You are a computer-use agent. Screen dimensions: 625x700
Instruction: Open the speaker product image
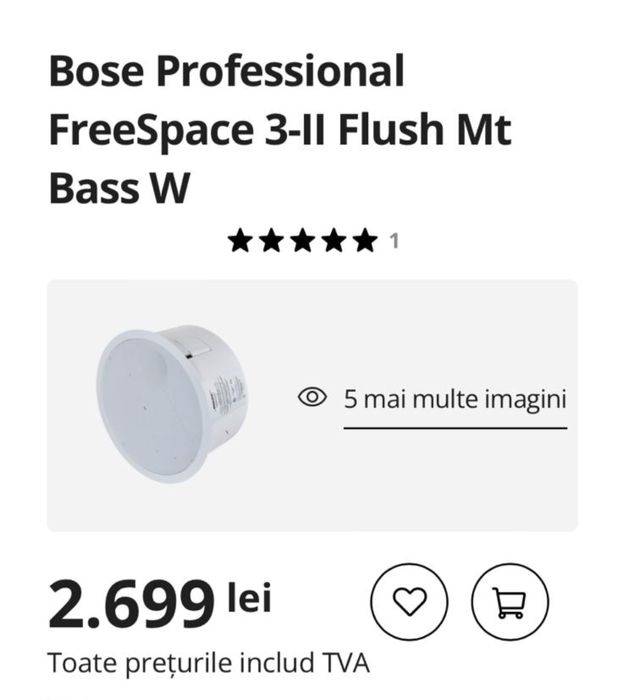coord(172,405)
